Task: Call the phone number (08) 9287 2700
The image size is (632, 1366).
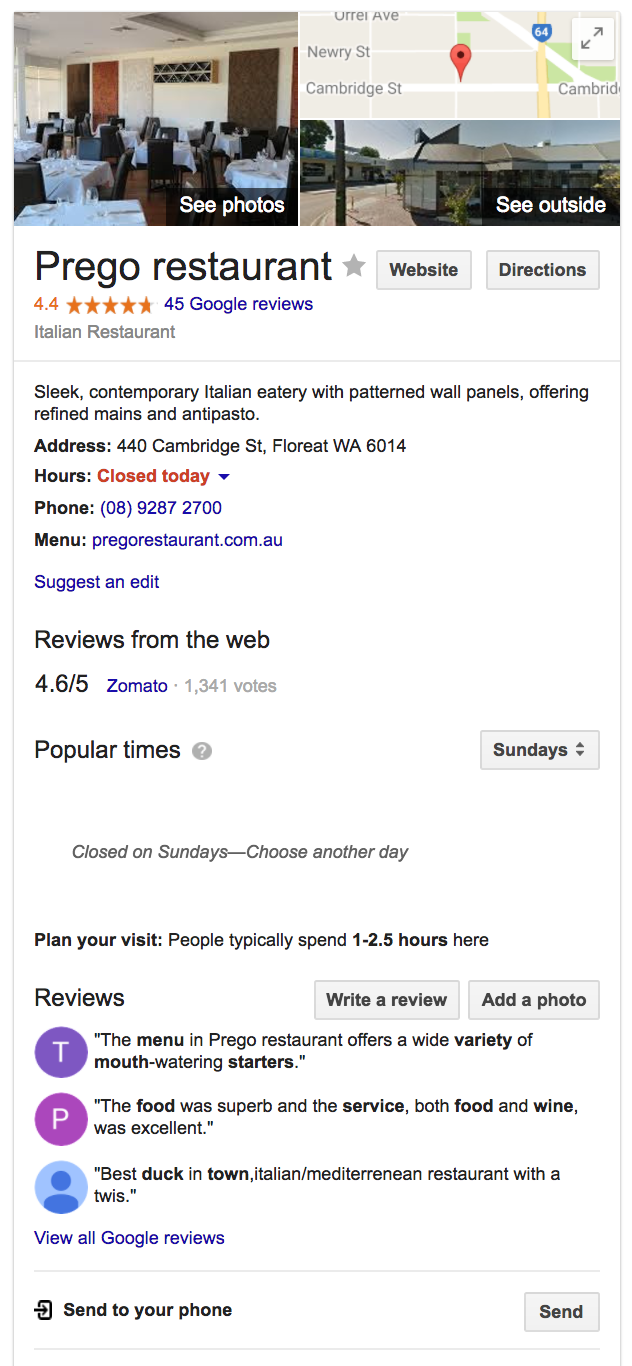Action: (x=161, y=508)
